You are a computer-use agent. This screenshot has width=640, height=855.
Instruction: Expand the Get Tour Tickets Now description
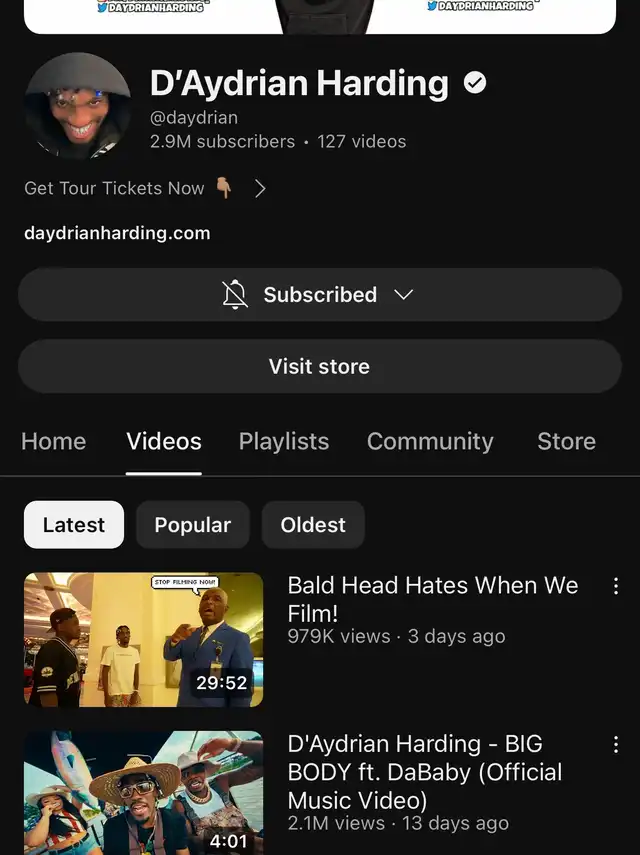click(x=259, y=188)
